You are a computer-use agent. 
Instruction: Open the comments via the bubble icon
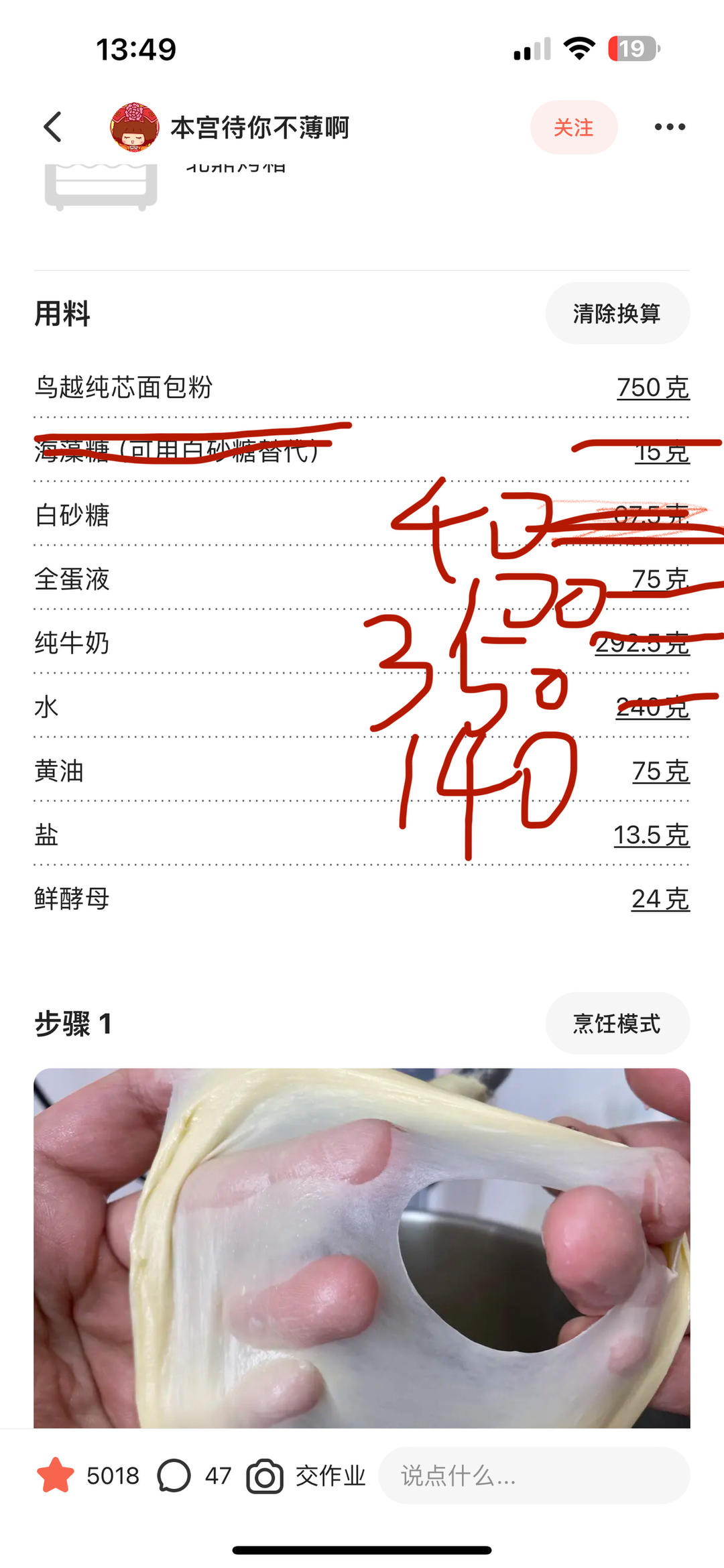click(x=174, y=1475)
